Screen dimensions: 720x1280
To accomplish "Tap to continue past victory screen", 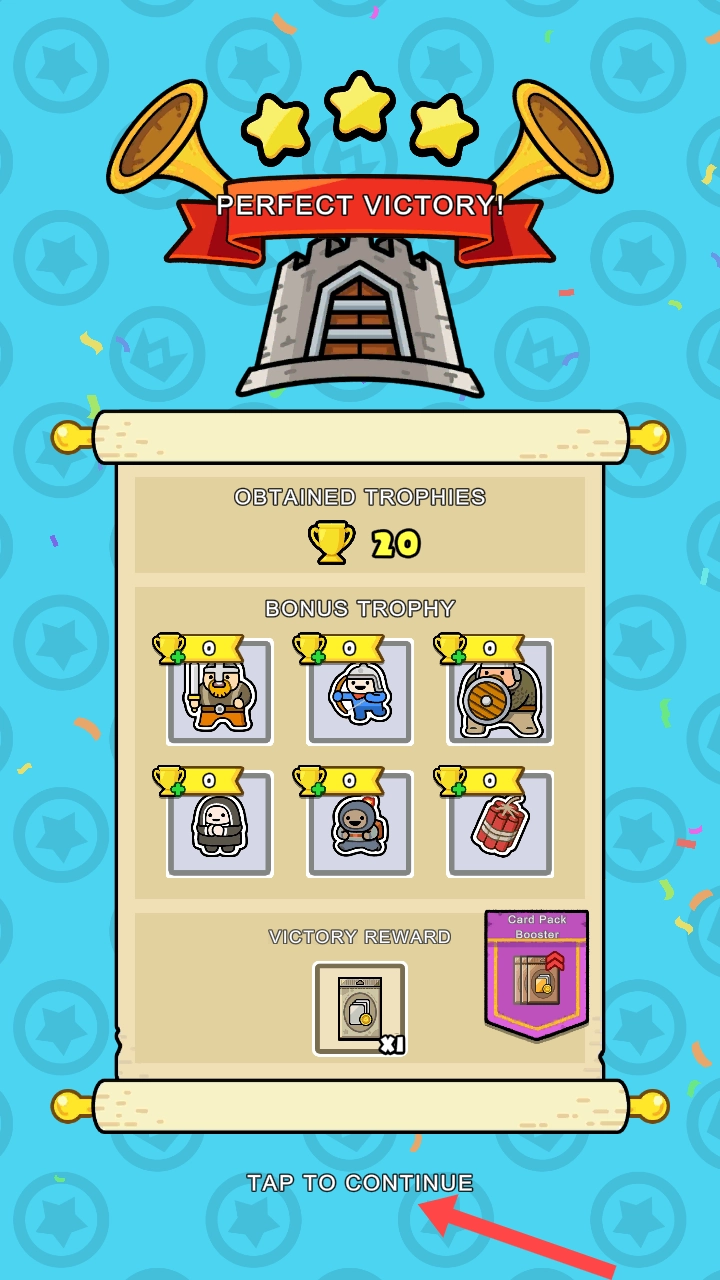I will pyautogui.click(x=359, y=1183).
